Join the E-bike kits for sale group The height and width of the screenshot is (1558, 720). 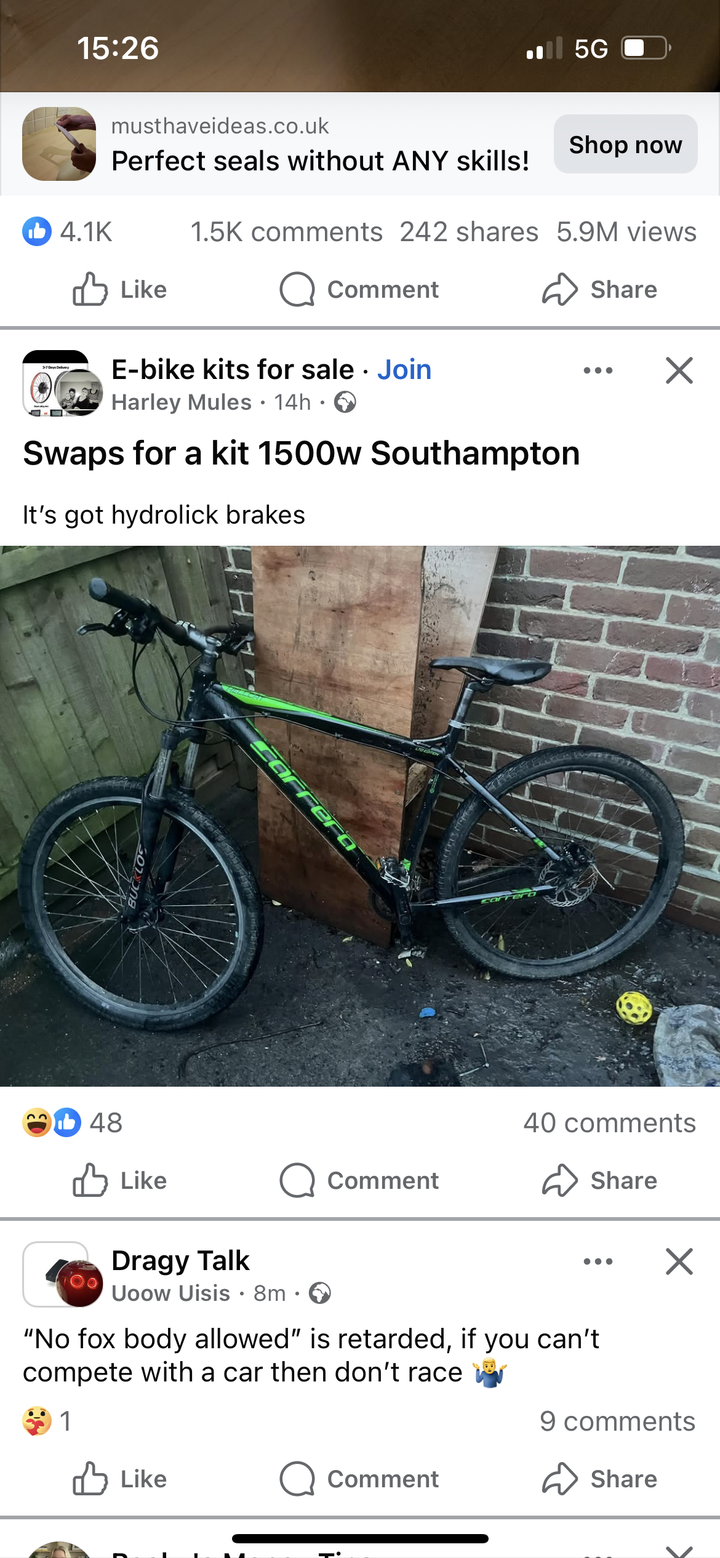pyautogui.click(x=404, y=370)
